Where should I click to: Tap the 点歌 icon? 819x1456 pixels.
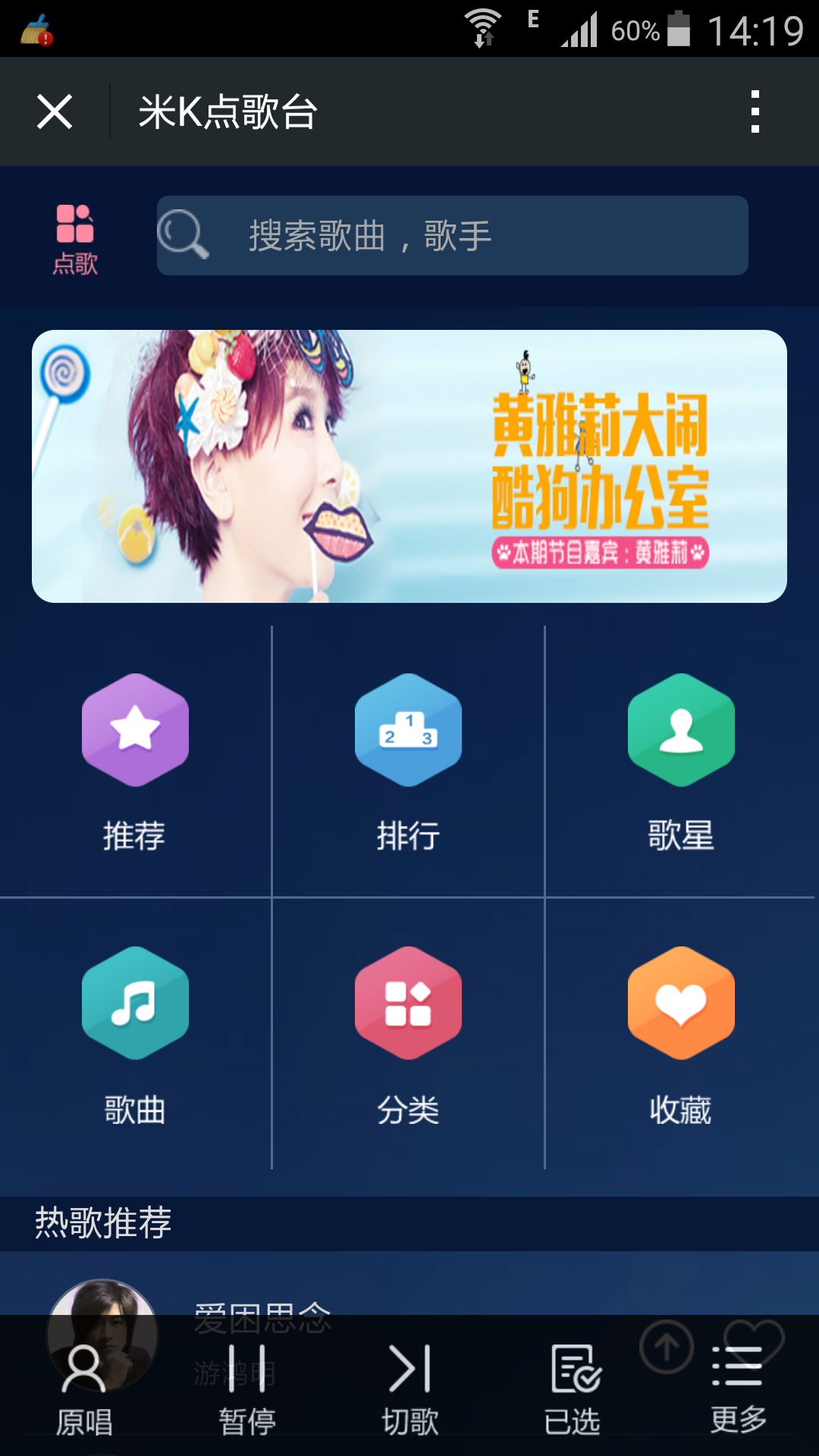[x=75, y=238]
